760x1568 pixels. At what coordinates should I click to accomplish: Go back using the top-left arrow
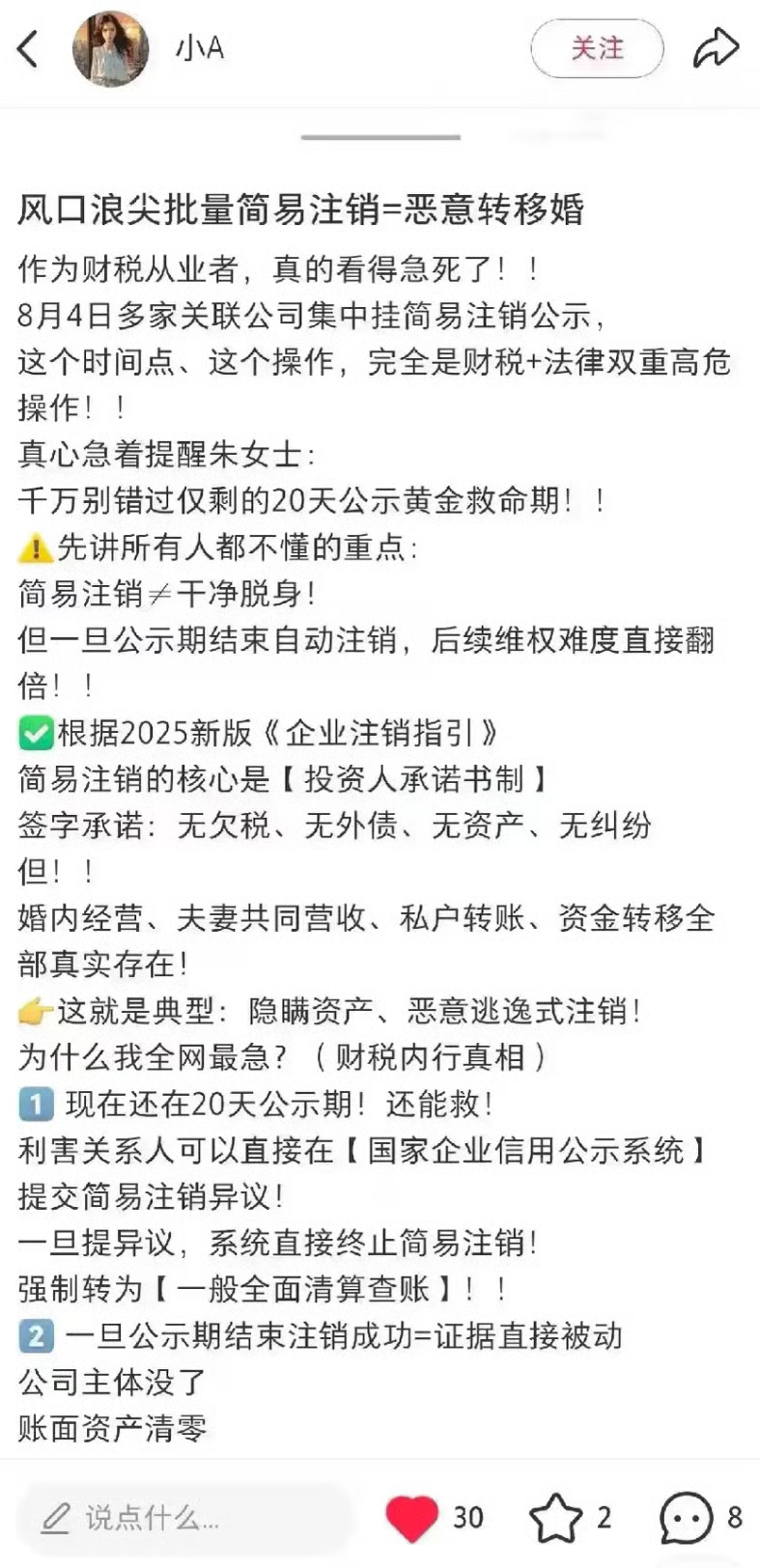pyautogui.click(x=28, y=48)
